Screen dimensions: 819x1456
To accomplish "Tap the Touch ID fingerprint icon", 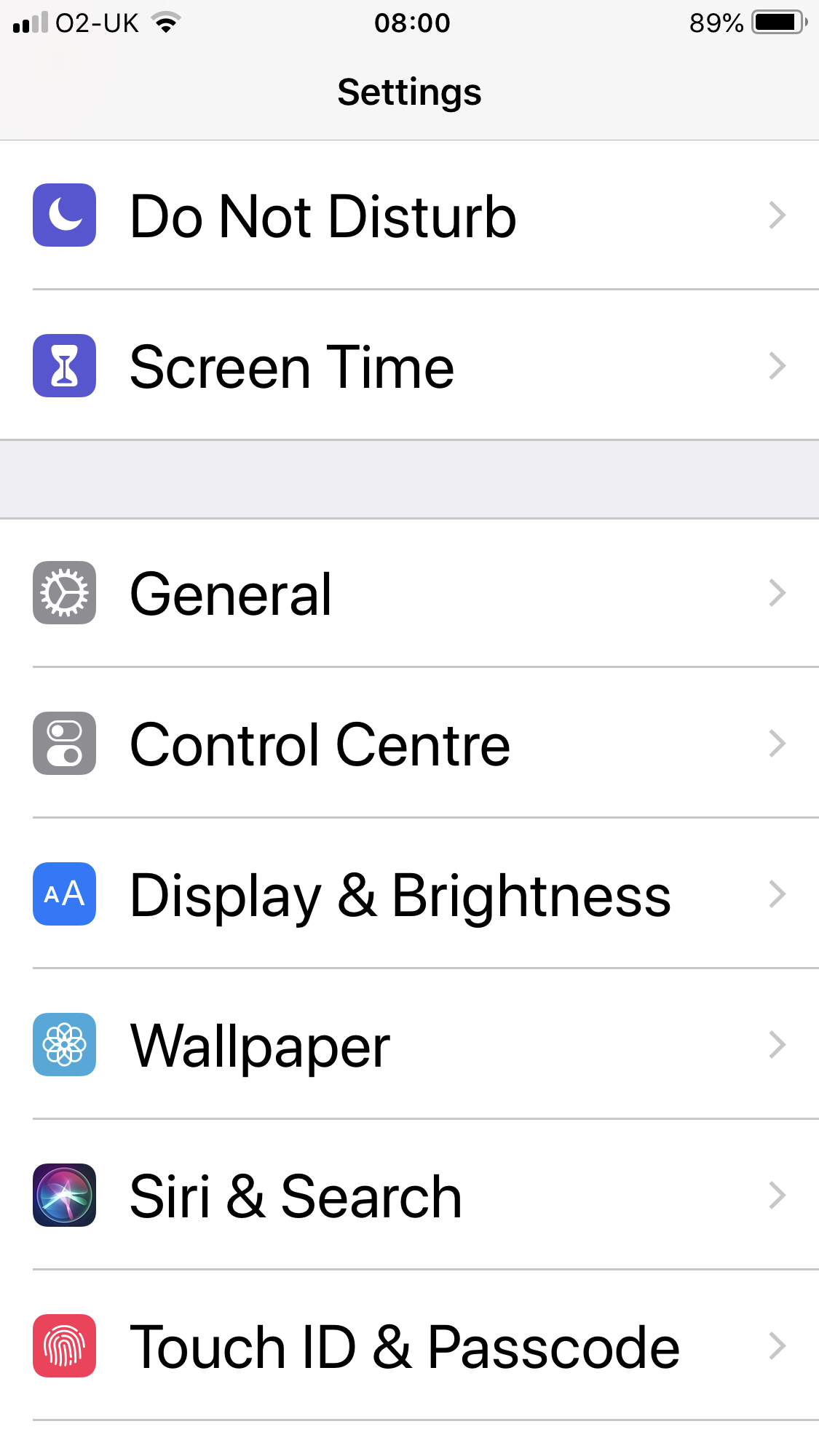I will tap(64, 1346).
